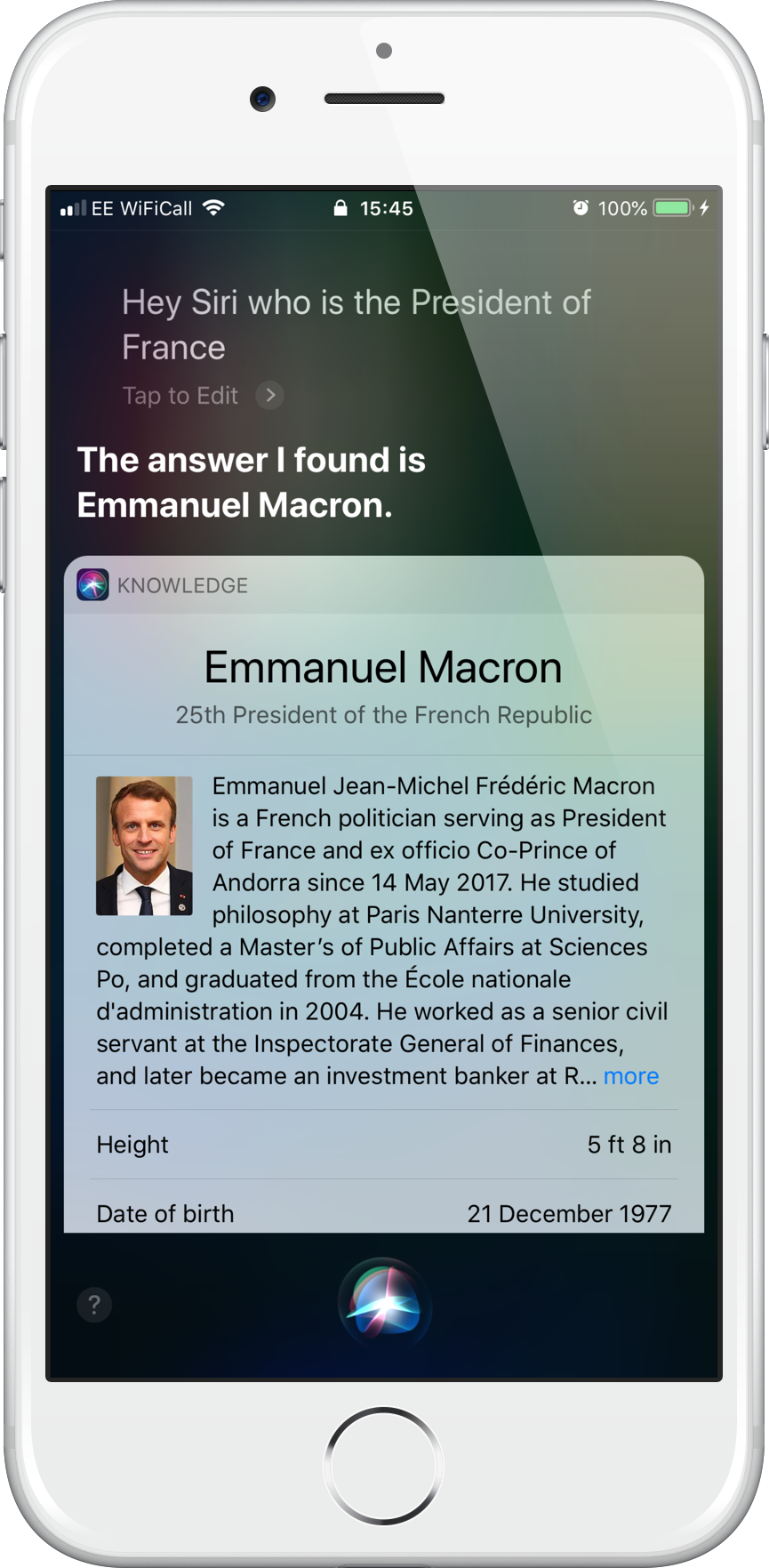
Task: Open Siri help question mark
Action: click(x=94, y=1305)
